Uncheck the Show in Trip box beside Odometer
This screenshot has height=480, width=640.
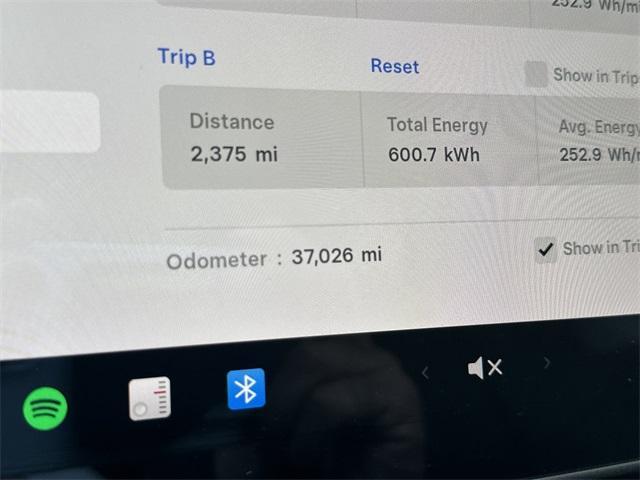click(x=545, y=250)
